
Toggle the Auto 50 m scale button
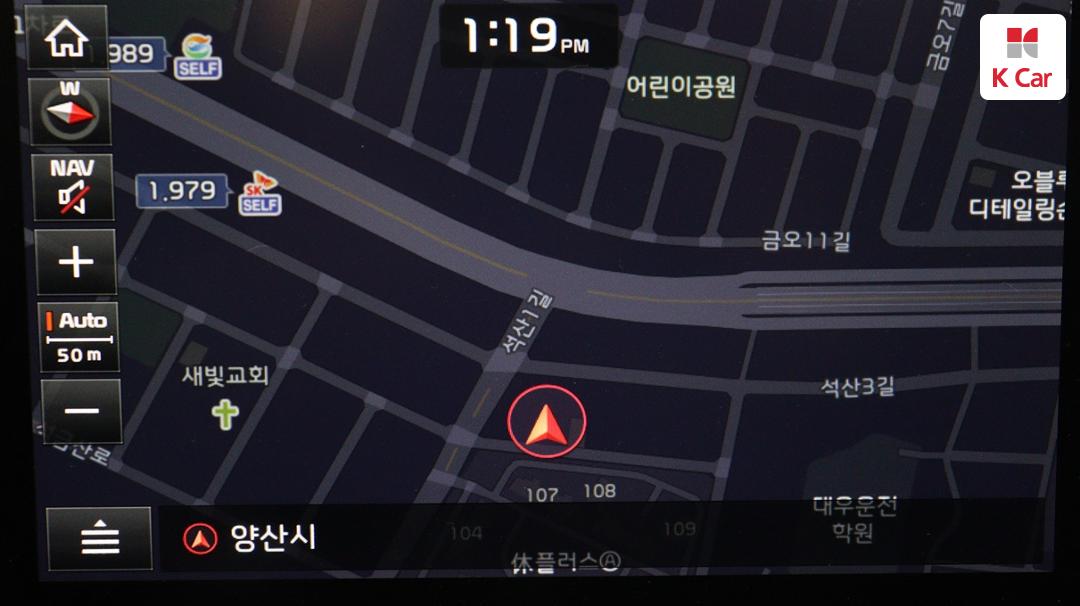pyautogui.click(x=79, y=337)
